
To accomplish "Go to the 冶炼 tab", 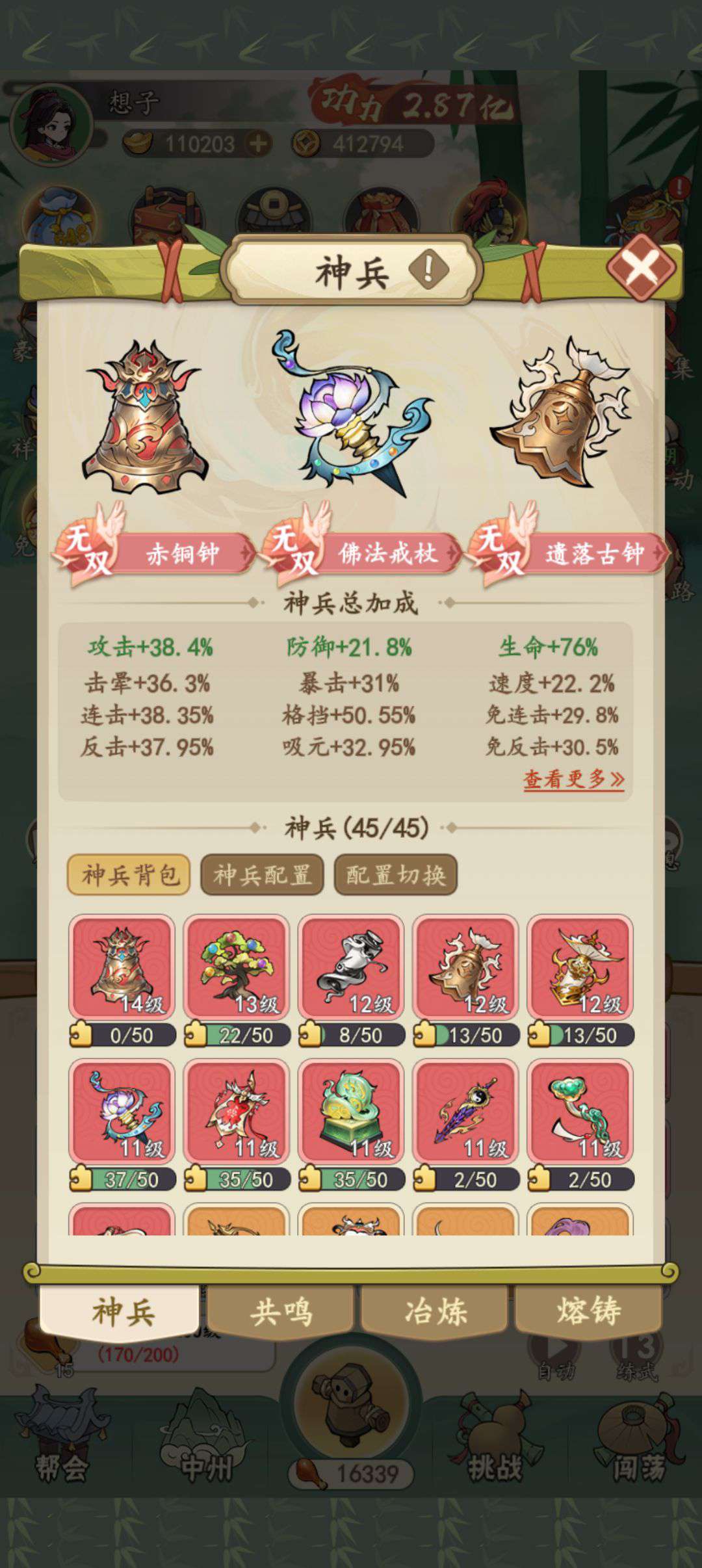I will pyautogui.click(x=435, y=1311).
